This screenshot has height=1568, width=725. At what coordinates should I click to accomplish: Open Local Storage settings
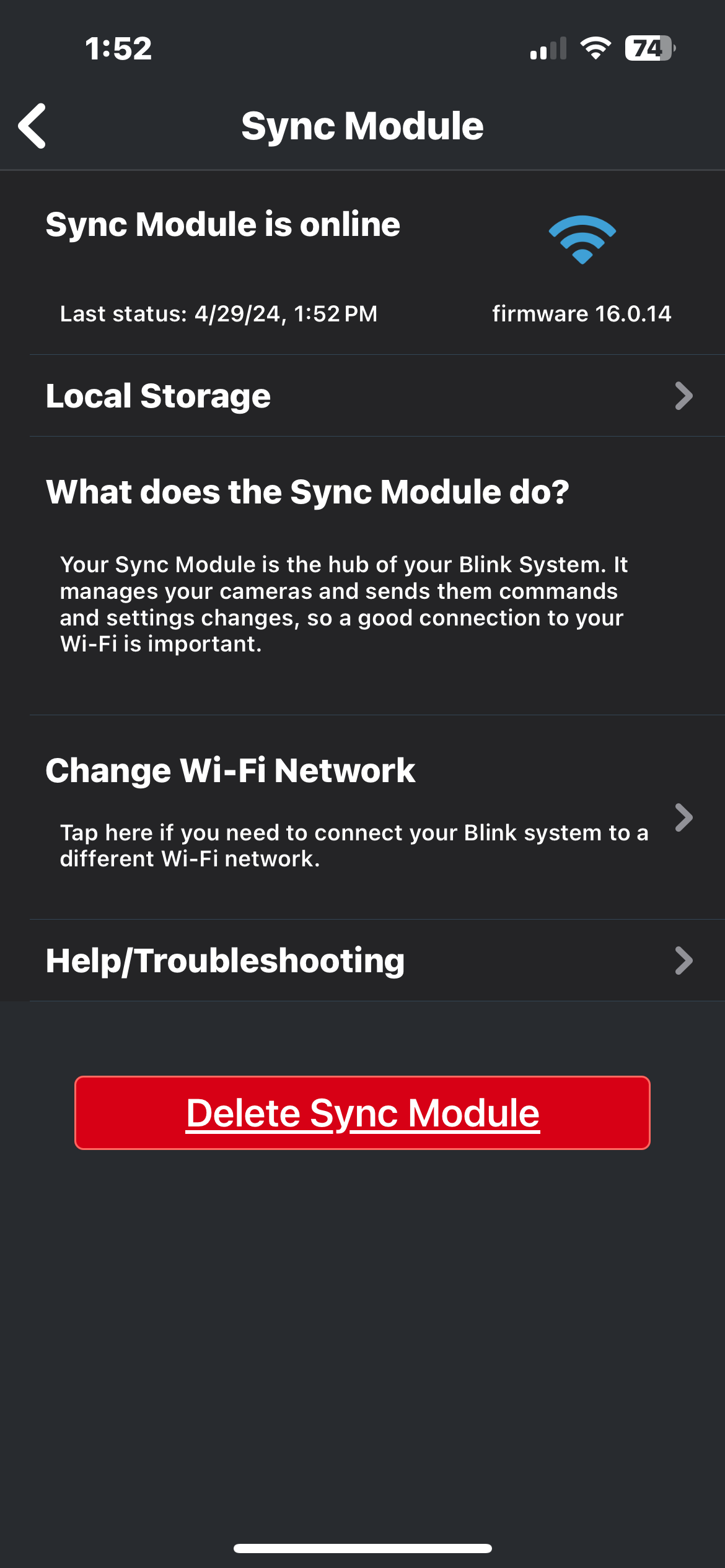coord(362,396)
